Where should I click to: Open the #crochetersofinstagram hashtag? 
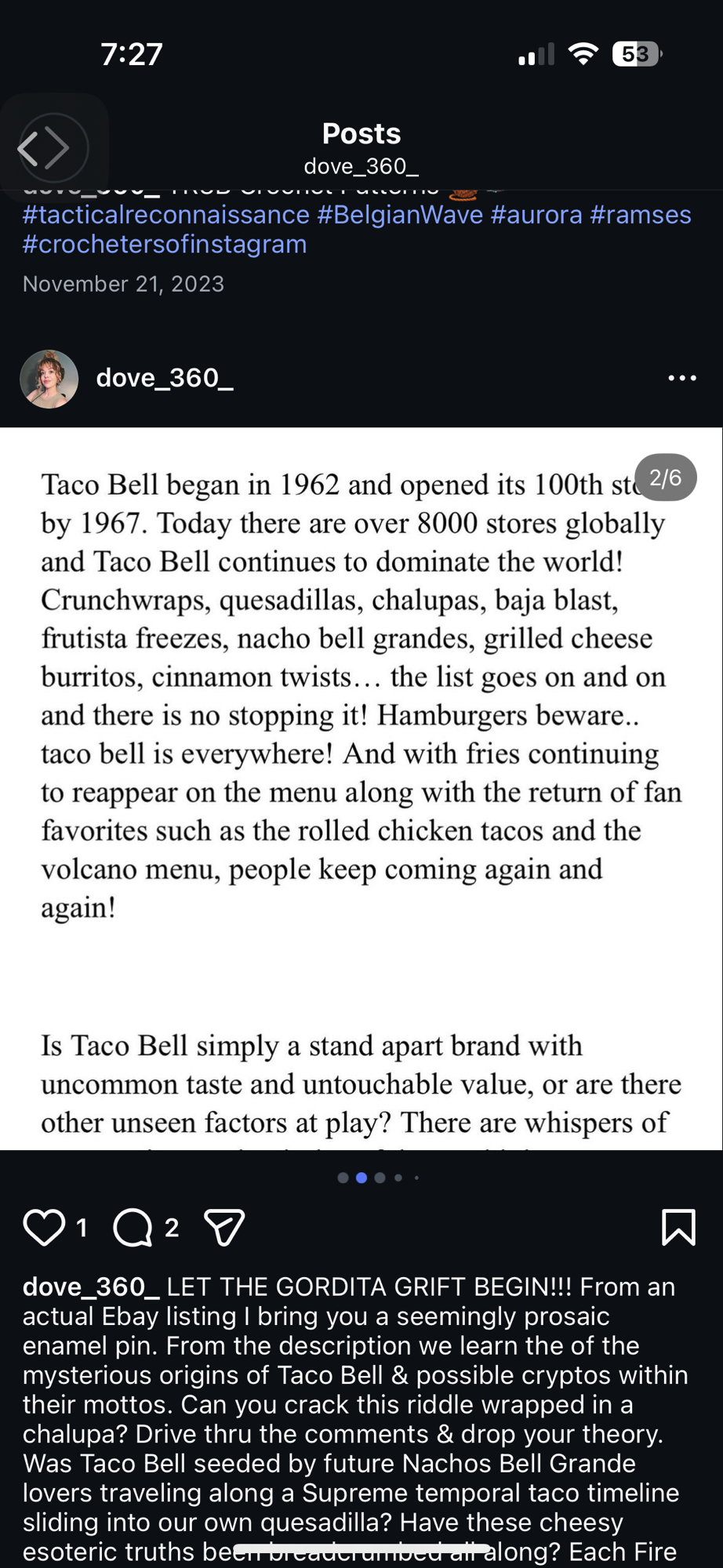click(165, 245)
